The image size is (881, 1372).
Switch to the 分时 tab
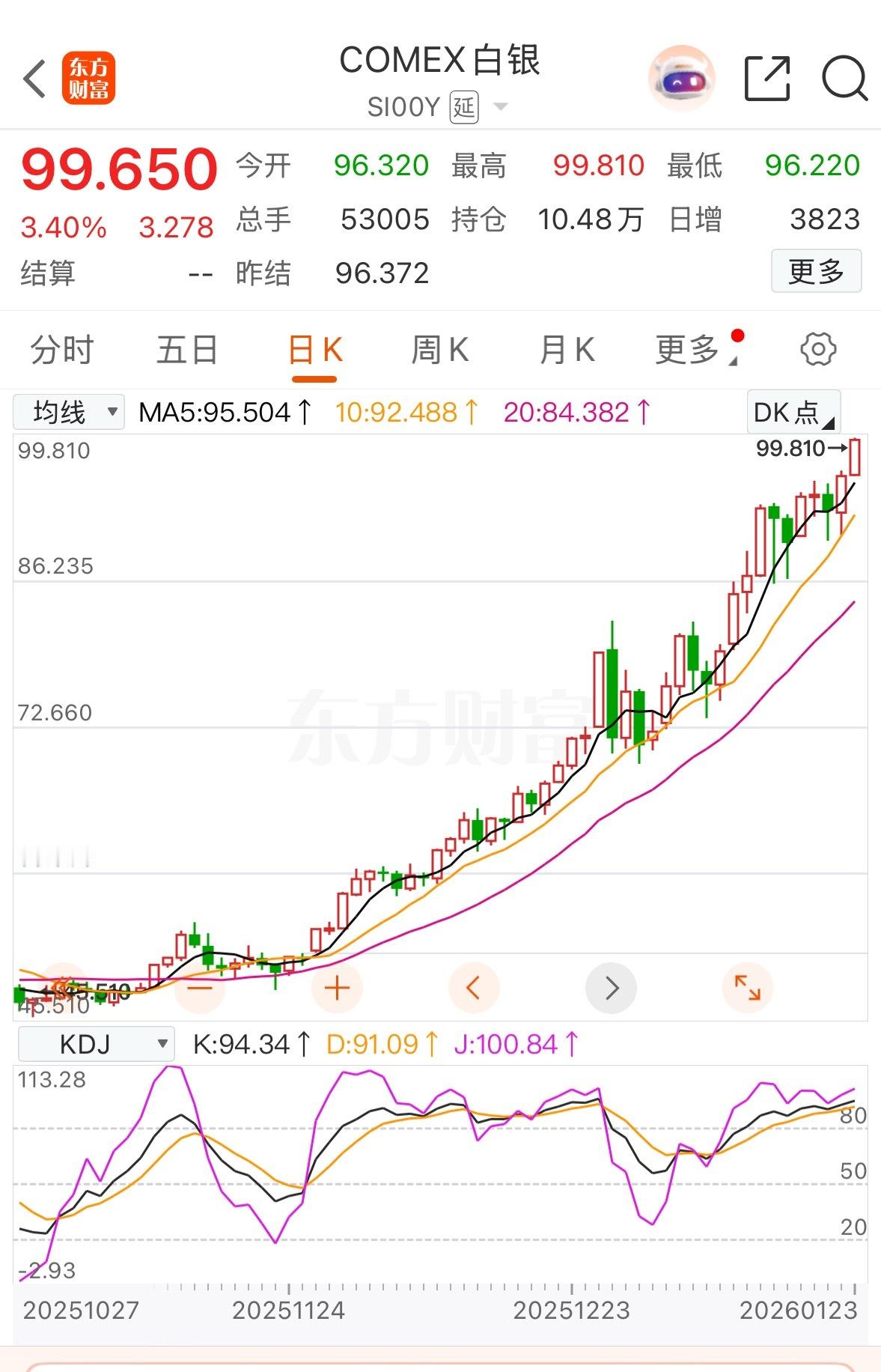click(x=60, y=348)
